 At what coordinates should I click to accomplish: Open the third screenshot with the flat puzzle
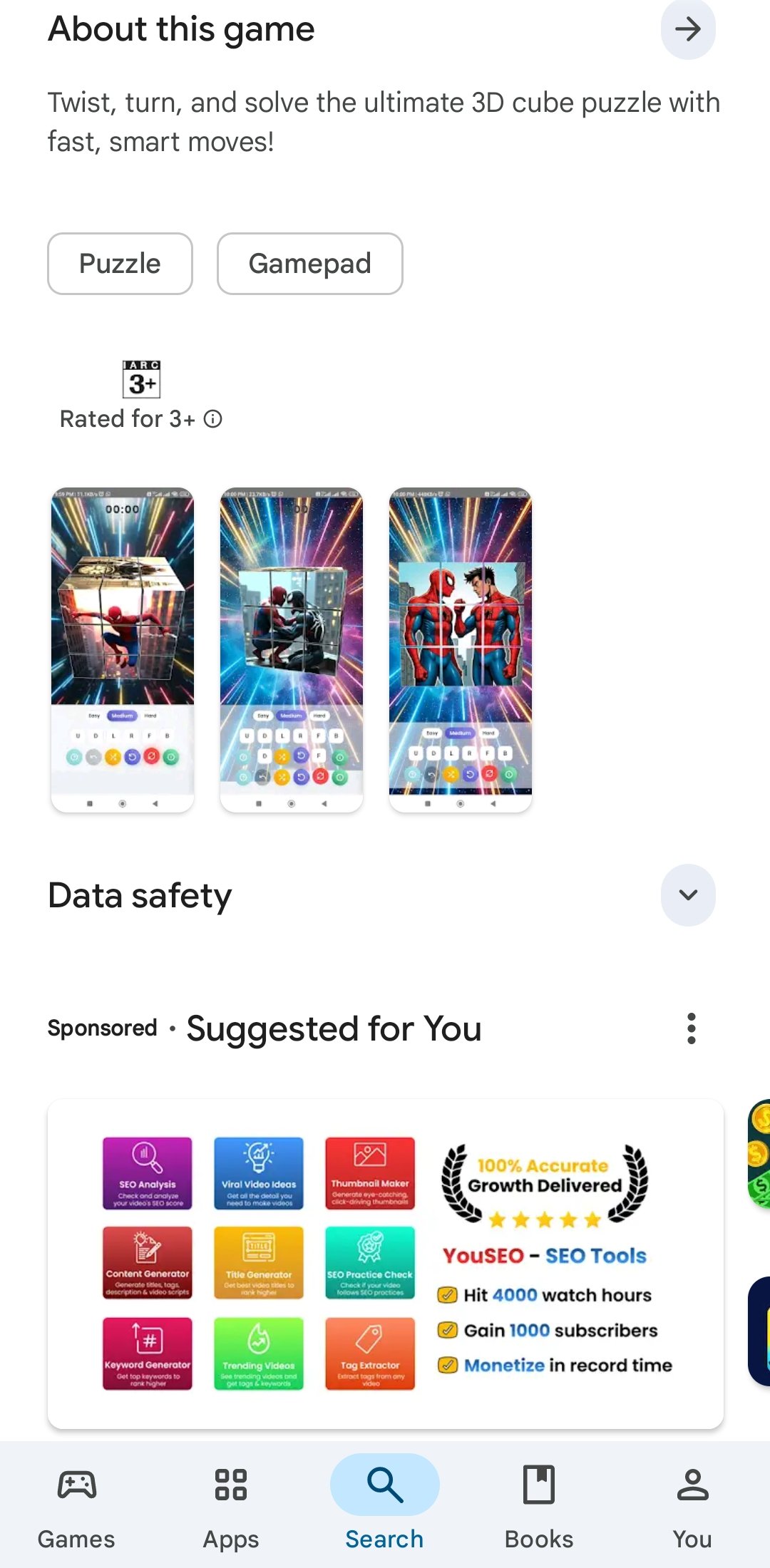coord(460,649)
